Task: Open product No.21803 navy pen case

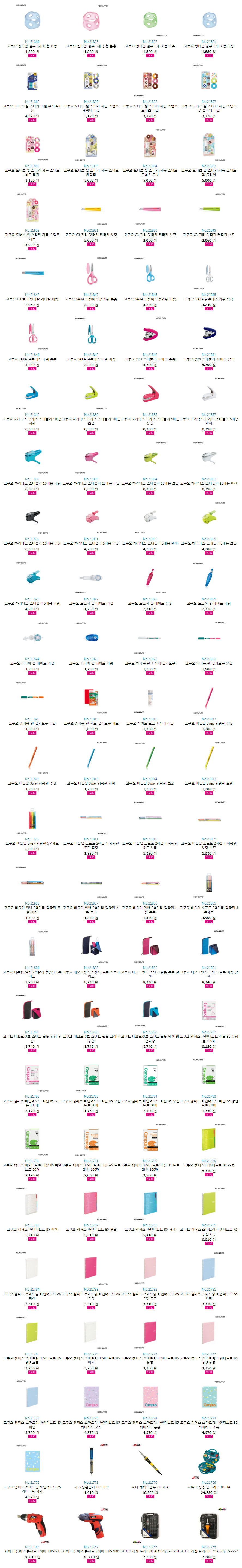Action: click(90, 947)
